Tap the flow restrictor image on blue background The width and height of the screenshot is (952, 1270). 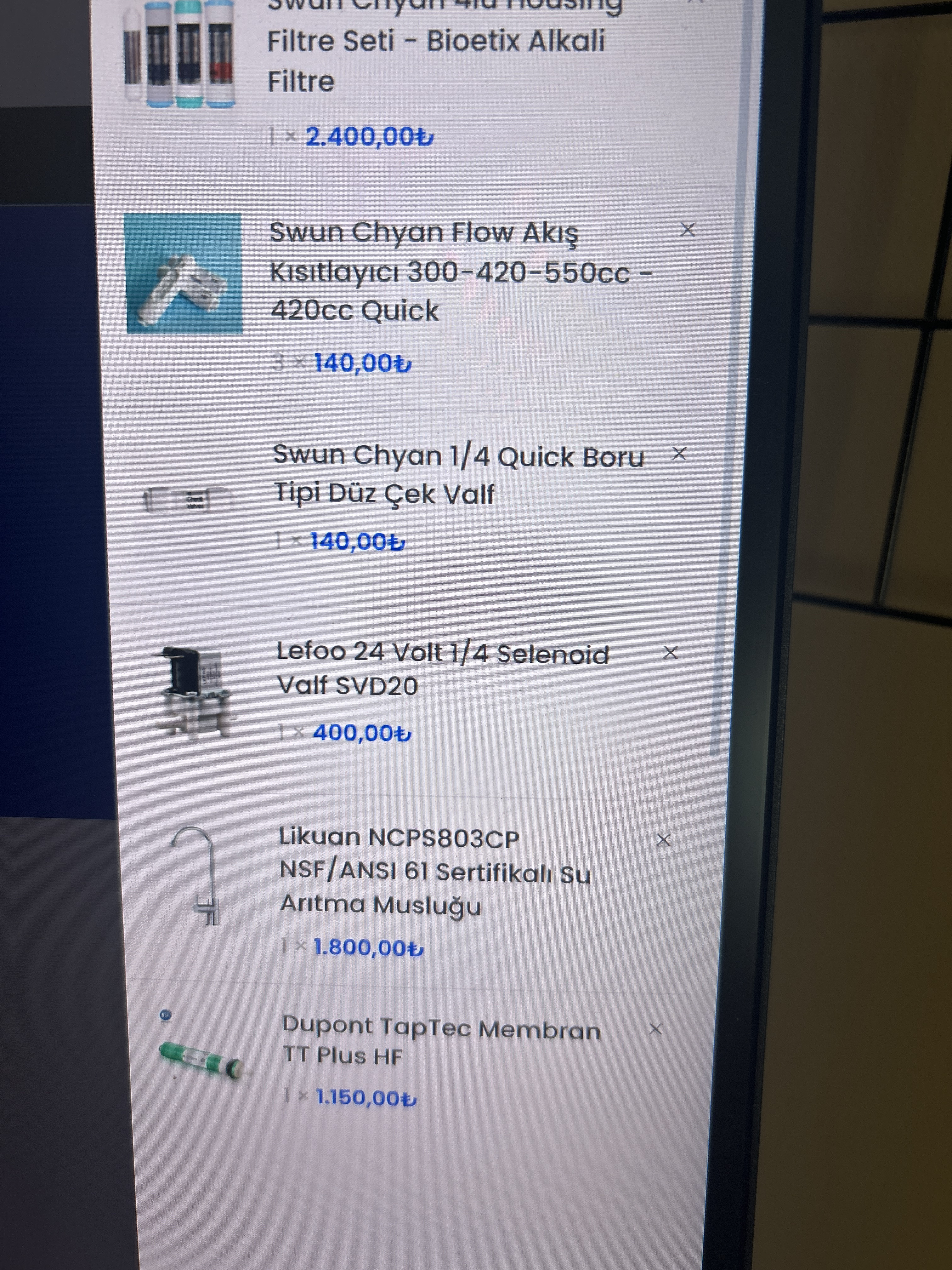(184, 273)
